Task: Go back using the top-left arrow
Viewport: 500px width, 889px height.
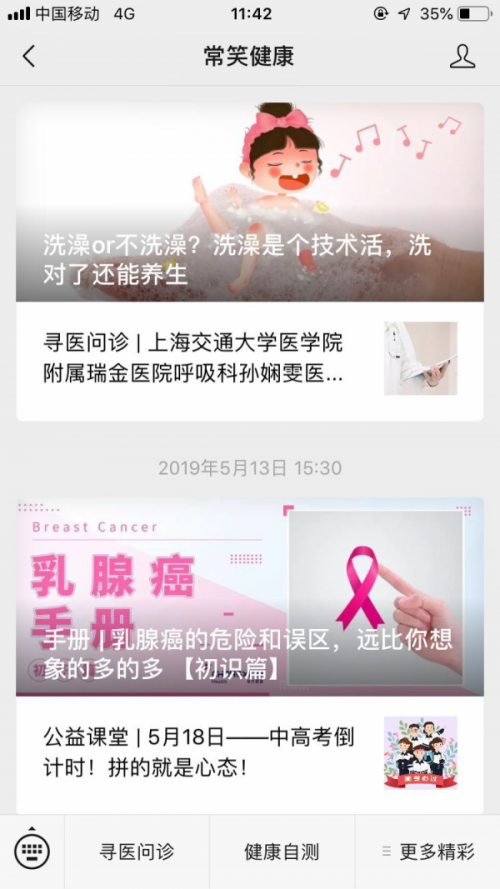Action: click(28, 56)
